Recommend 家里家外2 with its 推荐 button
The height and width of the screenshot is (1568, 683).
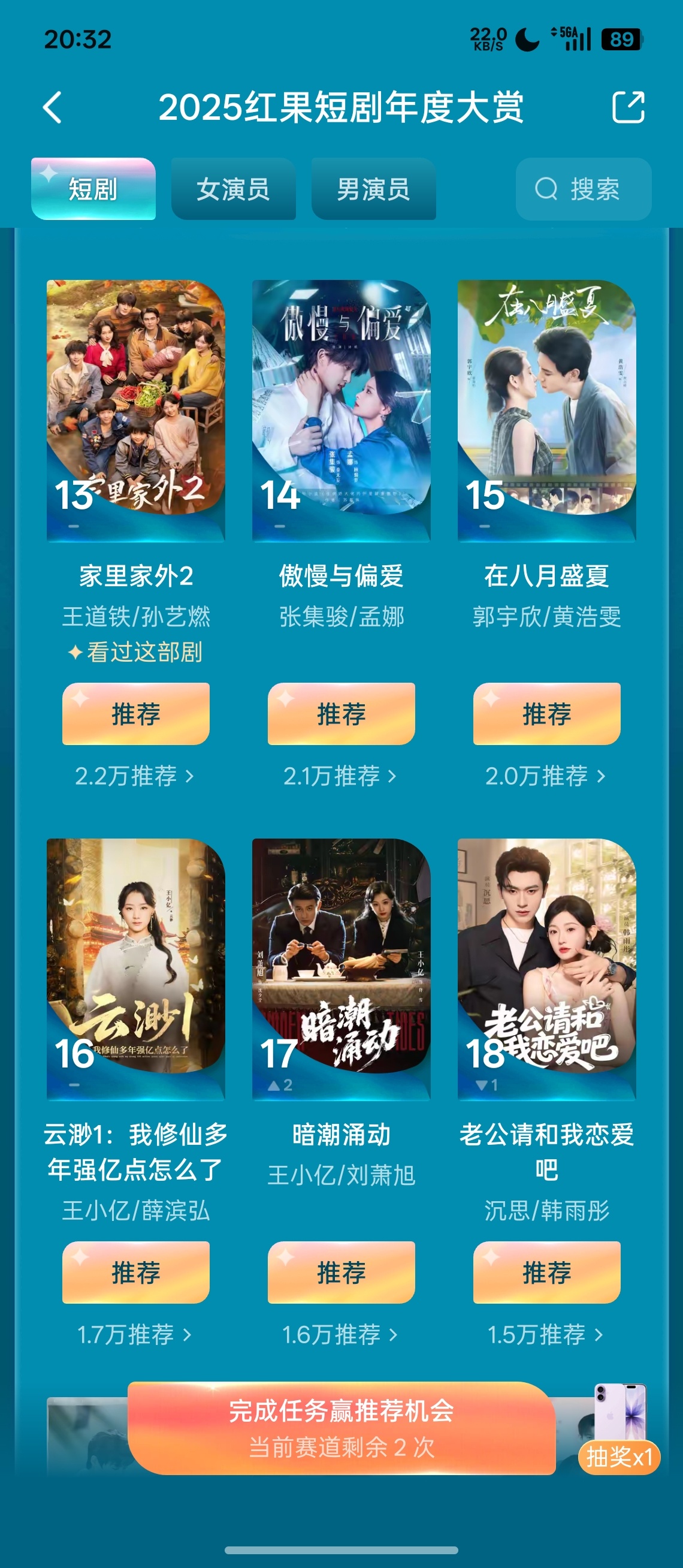tap(135, 713)
